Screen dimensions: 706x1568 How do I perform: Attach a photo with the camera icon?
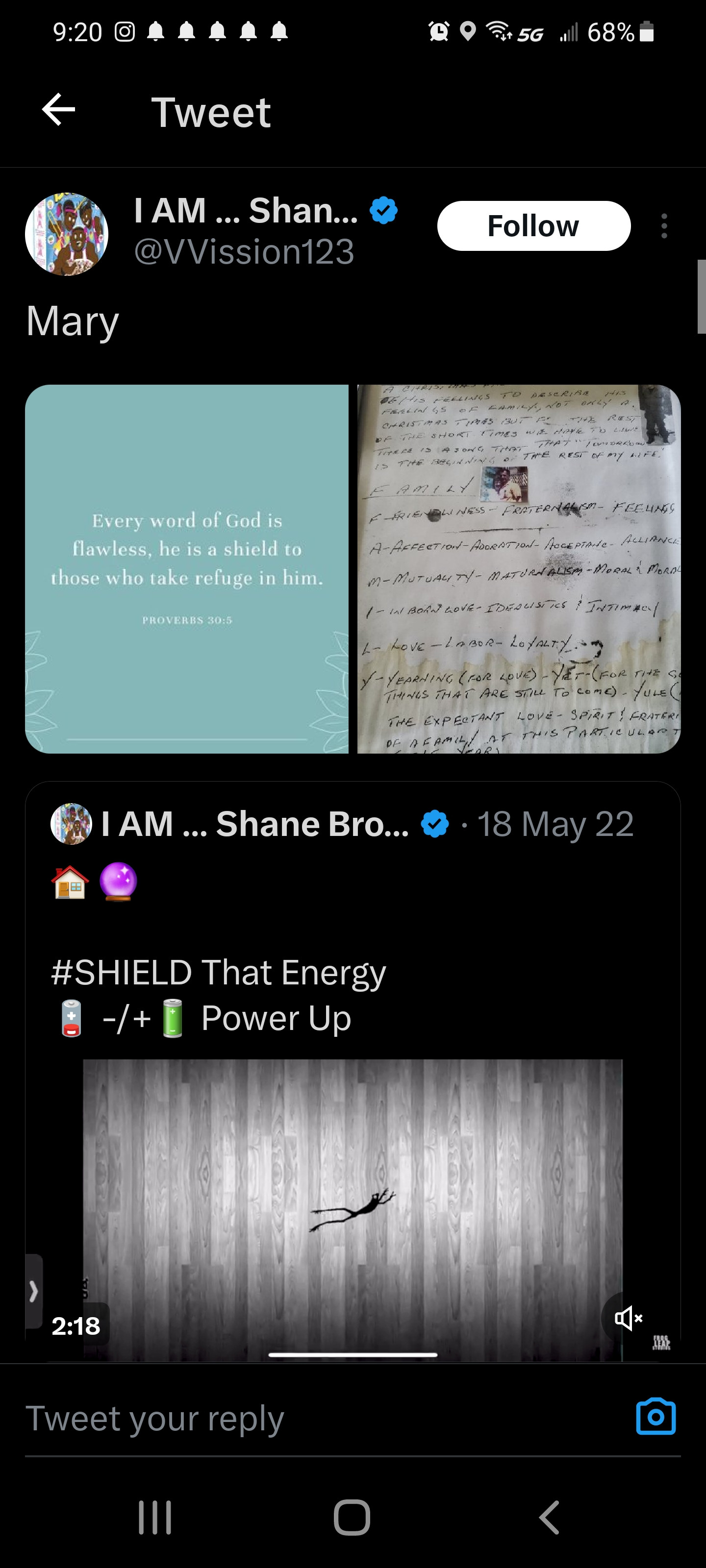655,1417
